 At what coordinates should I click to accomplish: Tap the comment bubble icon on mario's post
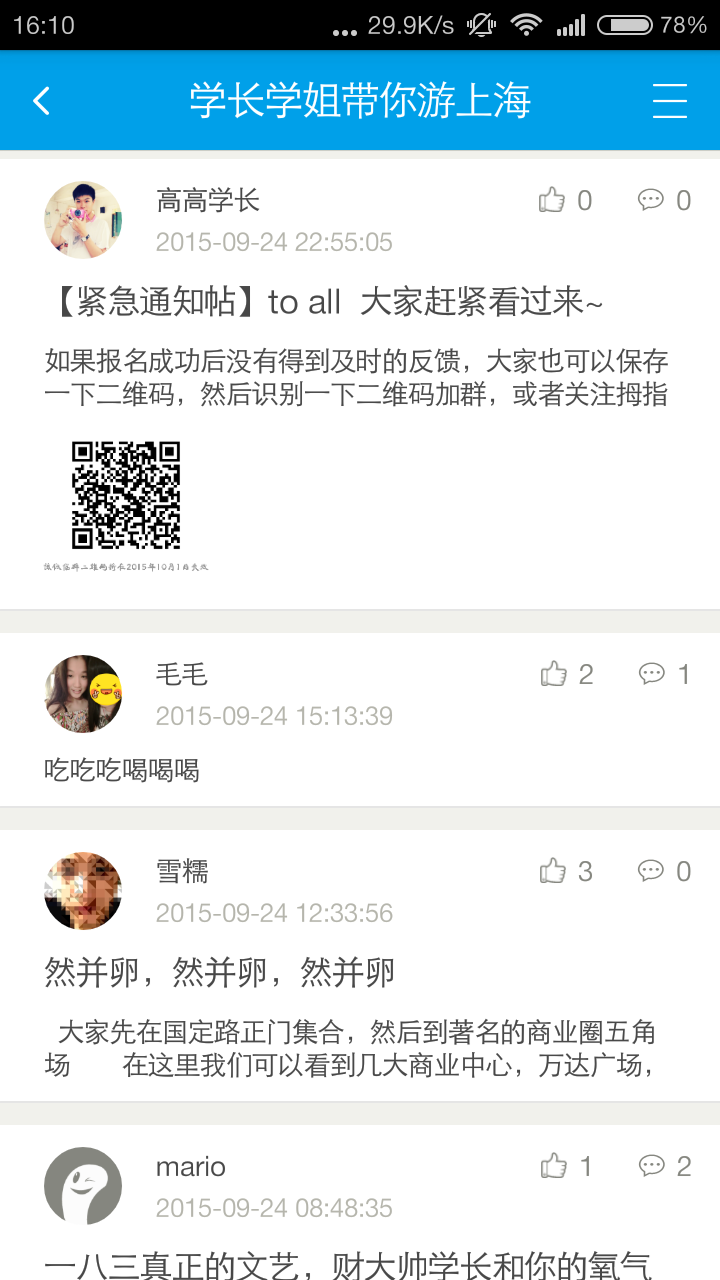[651, 1166]
